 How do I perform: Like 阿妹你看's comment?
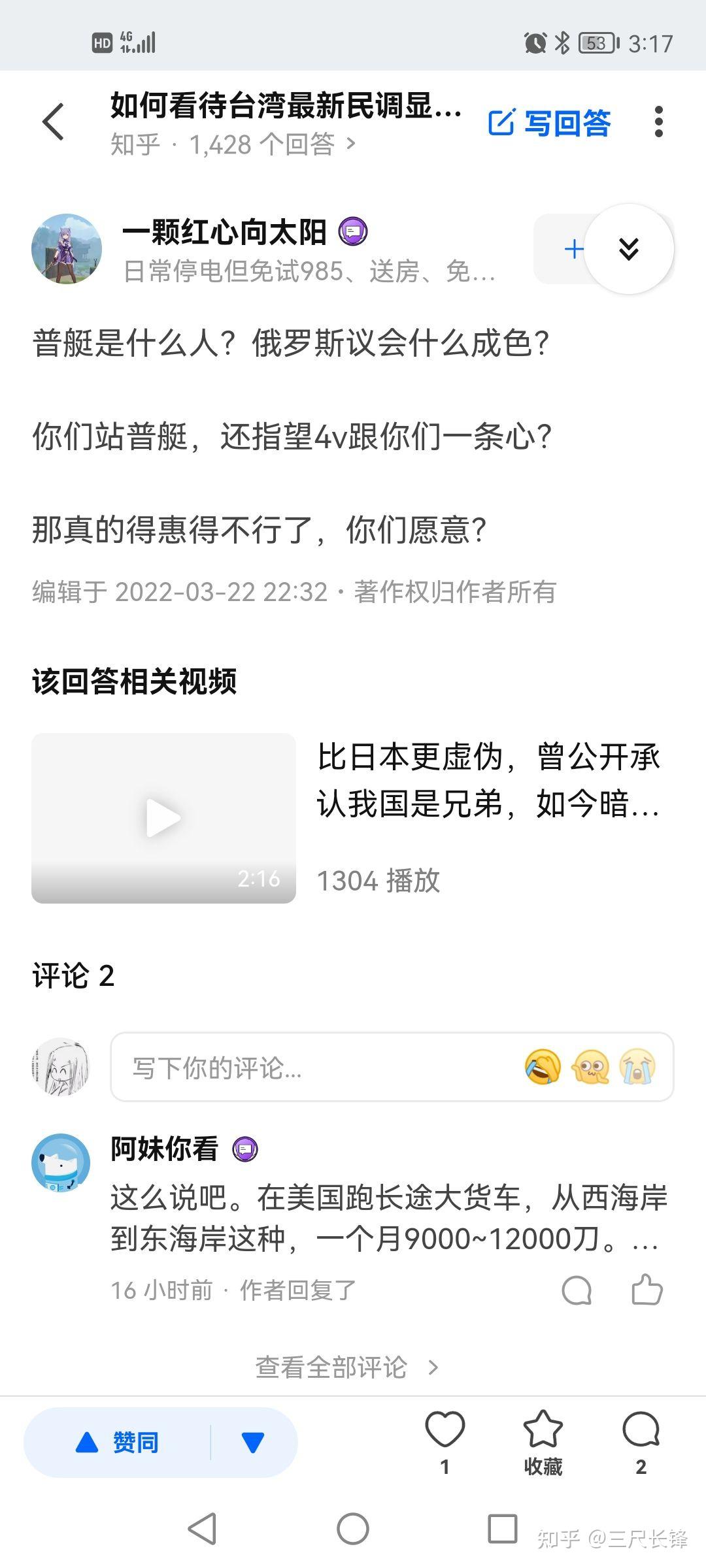647,1290
